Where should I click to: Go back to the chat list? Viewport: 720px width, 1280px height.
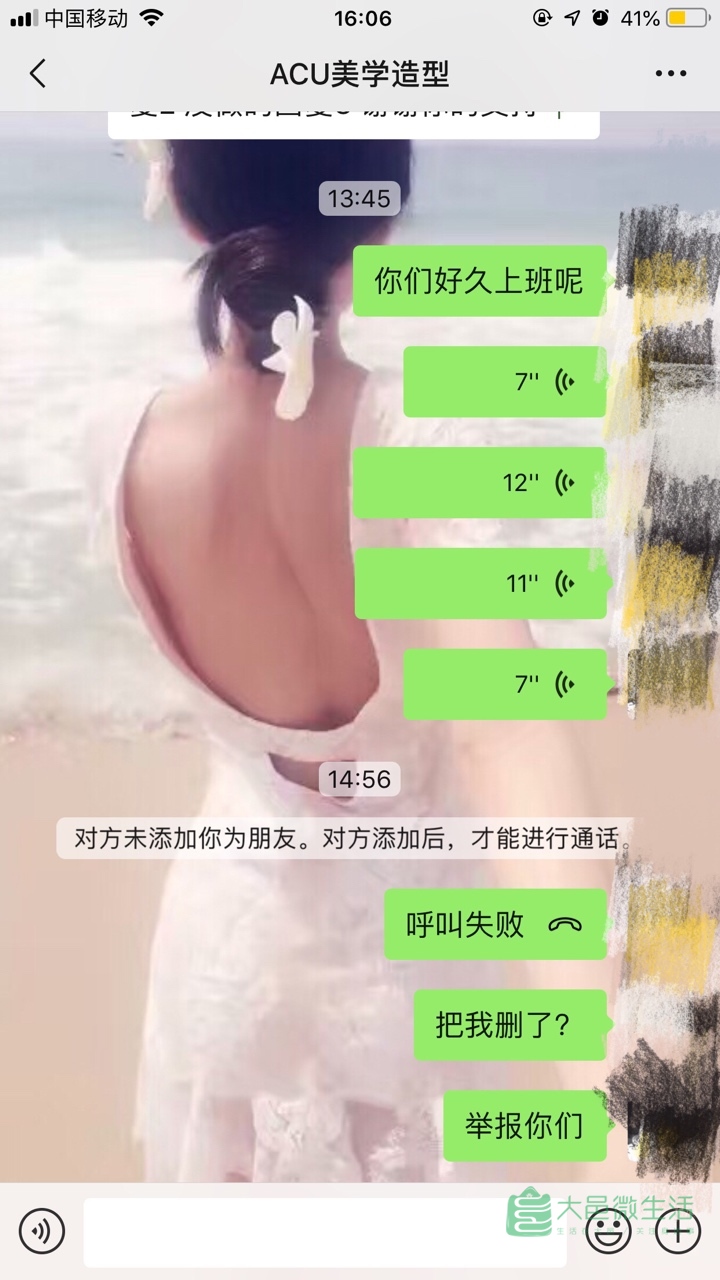(x=38, y=74)
